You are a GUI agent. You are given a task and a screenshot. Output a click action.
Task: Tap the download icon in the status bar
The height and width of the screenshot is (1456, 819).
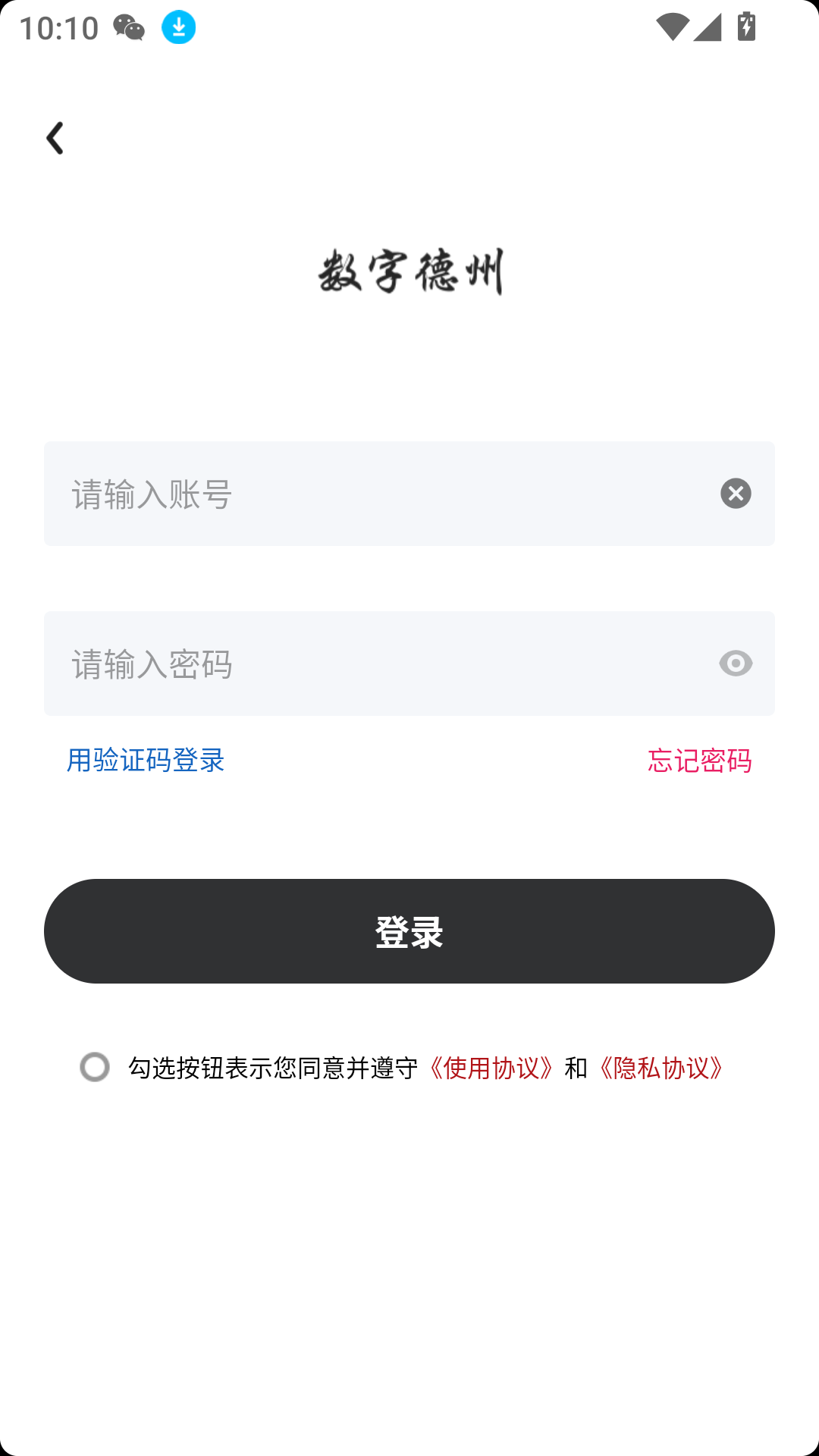point(179,28)
